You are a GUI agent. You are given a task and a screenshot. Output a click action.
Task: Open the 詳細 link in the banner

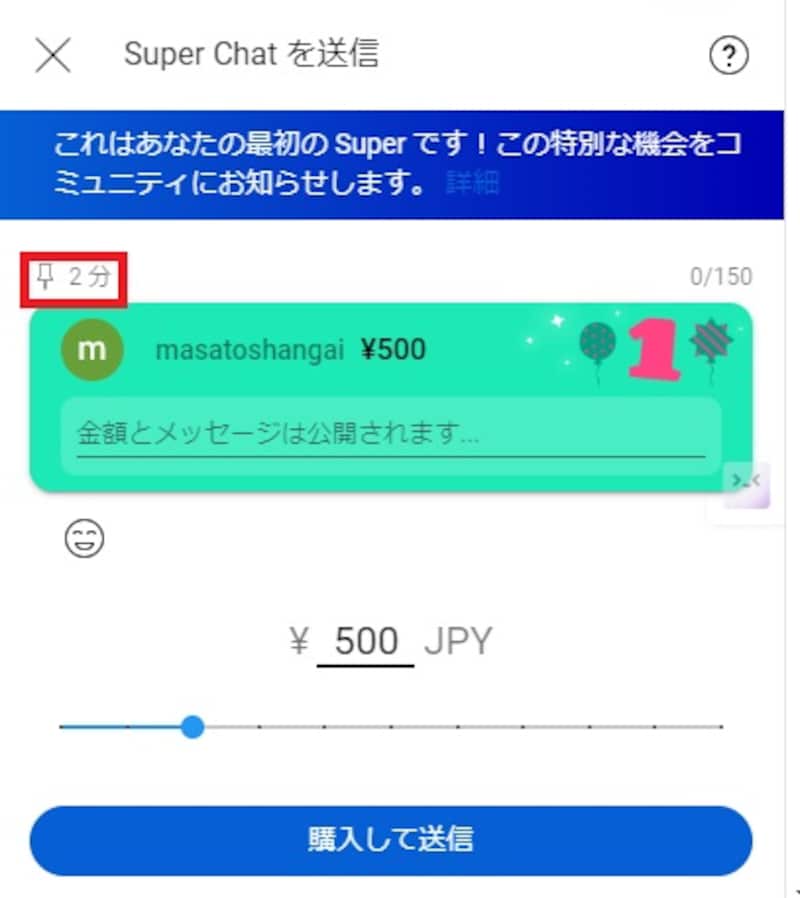pyautogui.click(x=472, y=184)
